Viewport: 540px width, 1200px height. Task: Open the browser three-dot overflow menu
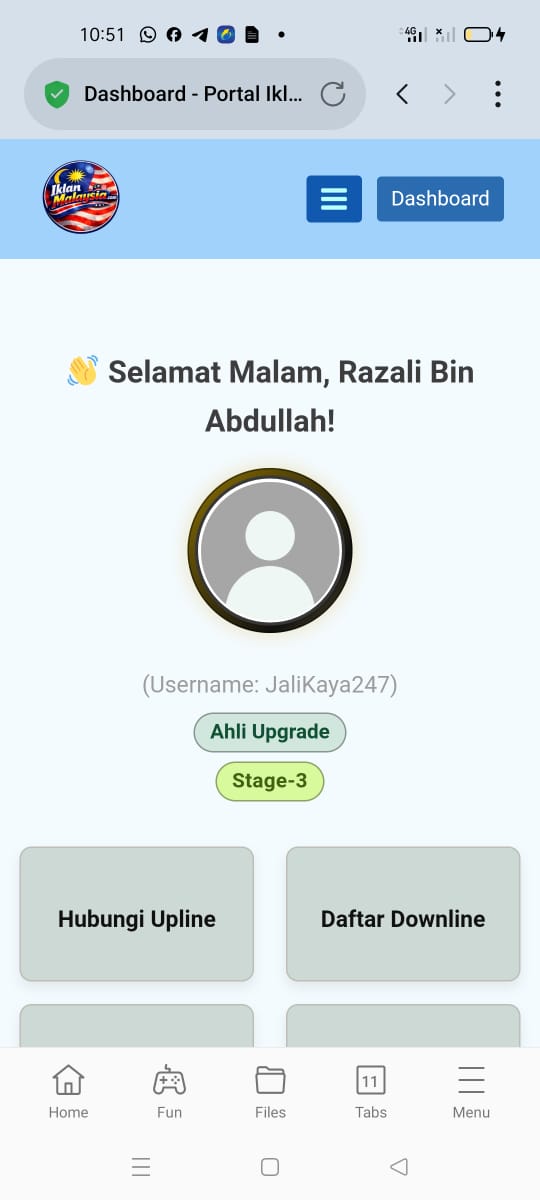pos(497,94)
